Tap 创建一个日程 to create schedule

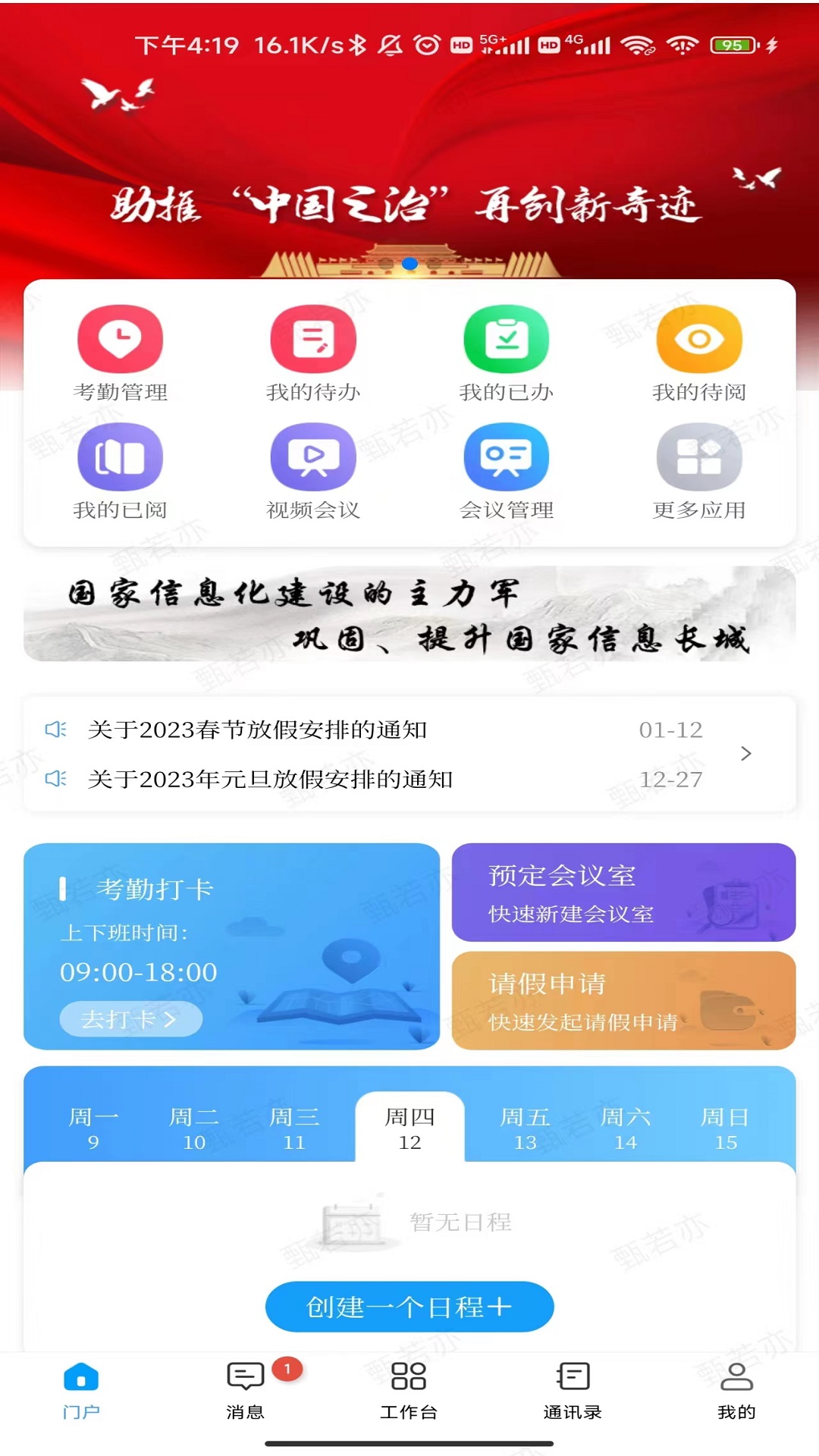point(409,1307)
